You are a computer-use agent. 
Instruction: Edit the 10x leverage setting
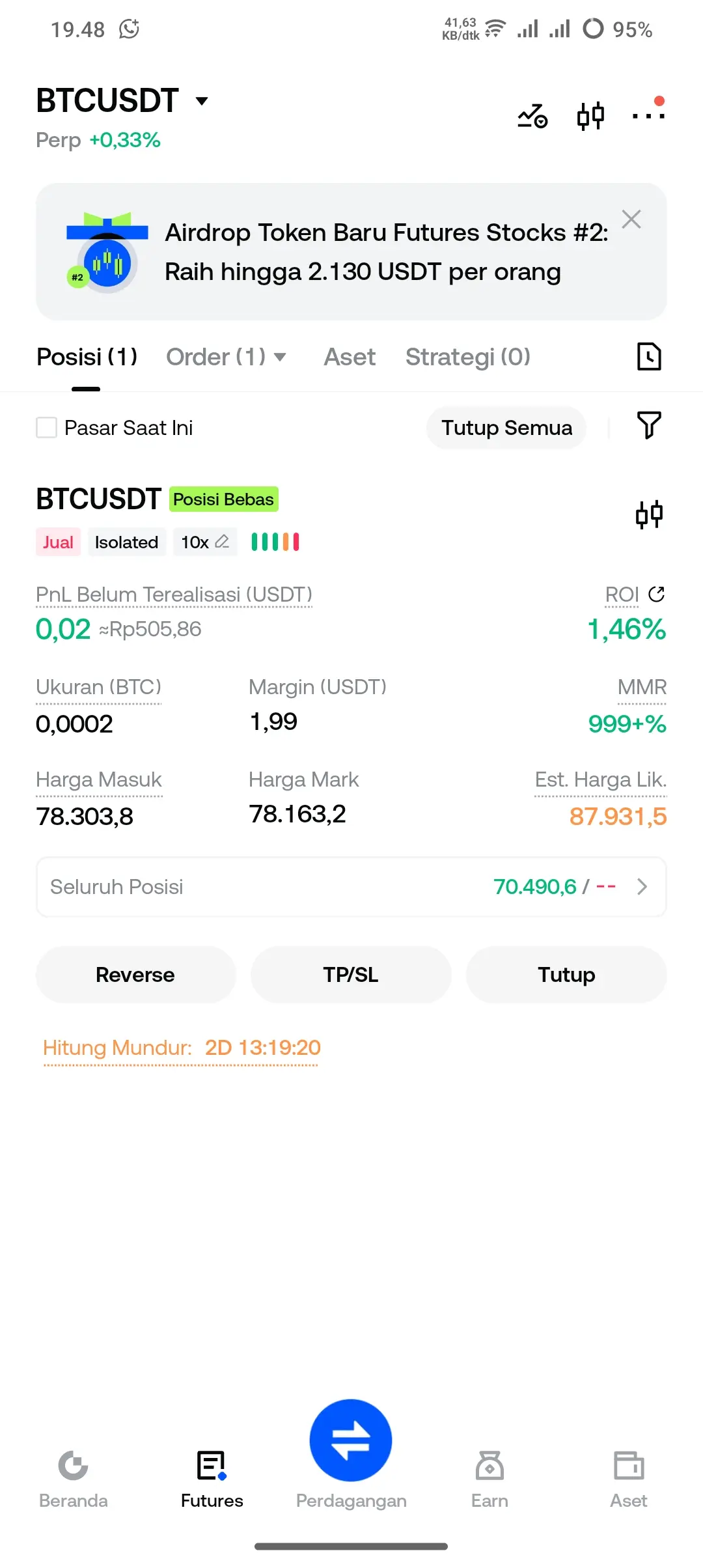tap(204, 542)
